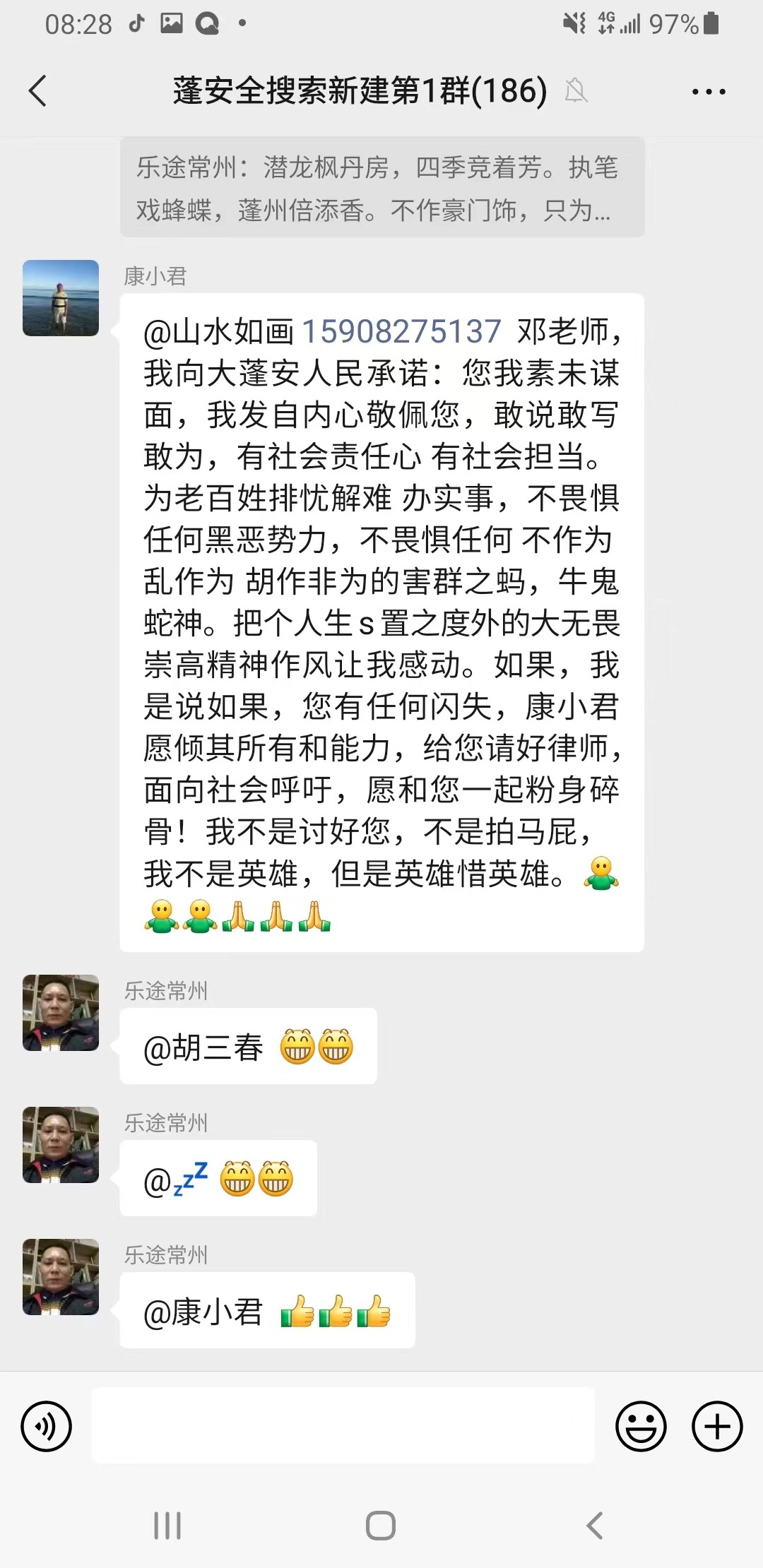Show recent apps
The height and width of the screenshot is (1568, 763).
[167, 1526]
